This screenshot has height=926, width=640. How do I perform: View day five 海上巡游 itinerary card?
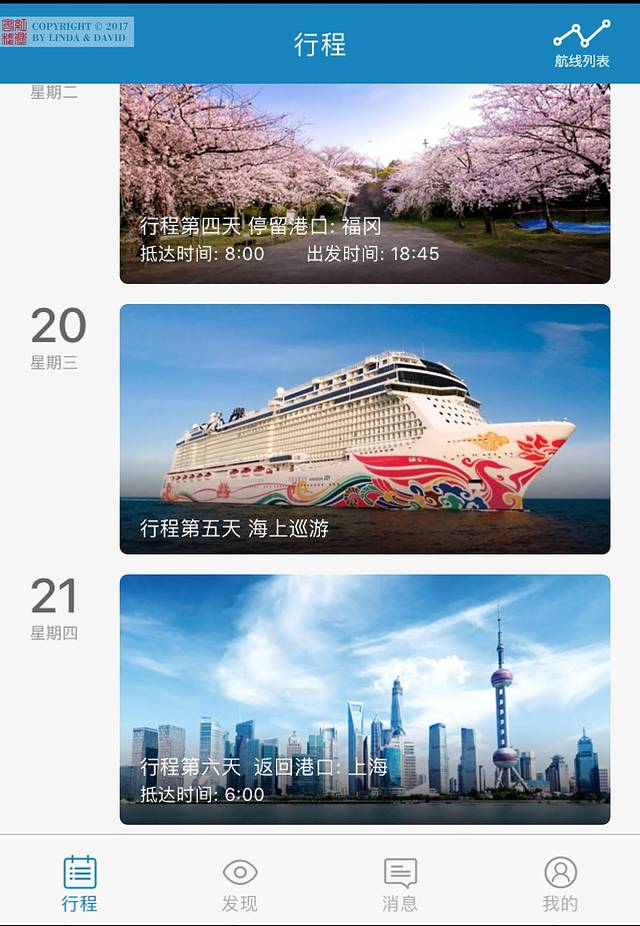click(x=364, y=428)
